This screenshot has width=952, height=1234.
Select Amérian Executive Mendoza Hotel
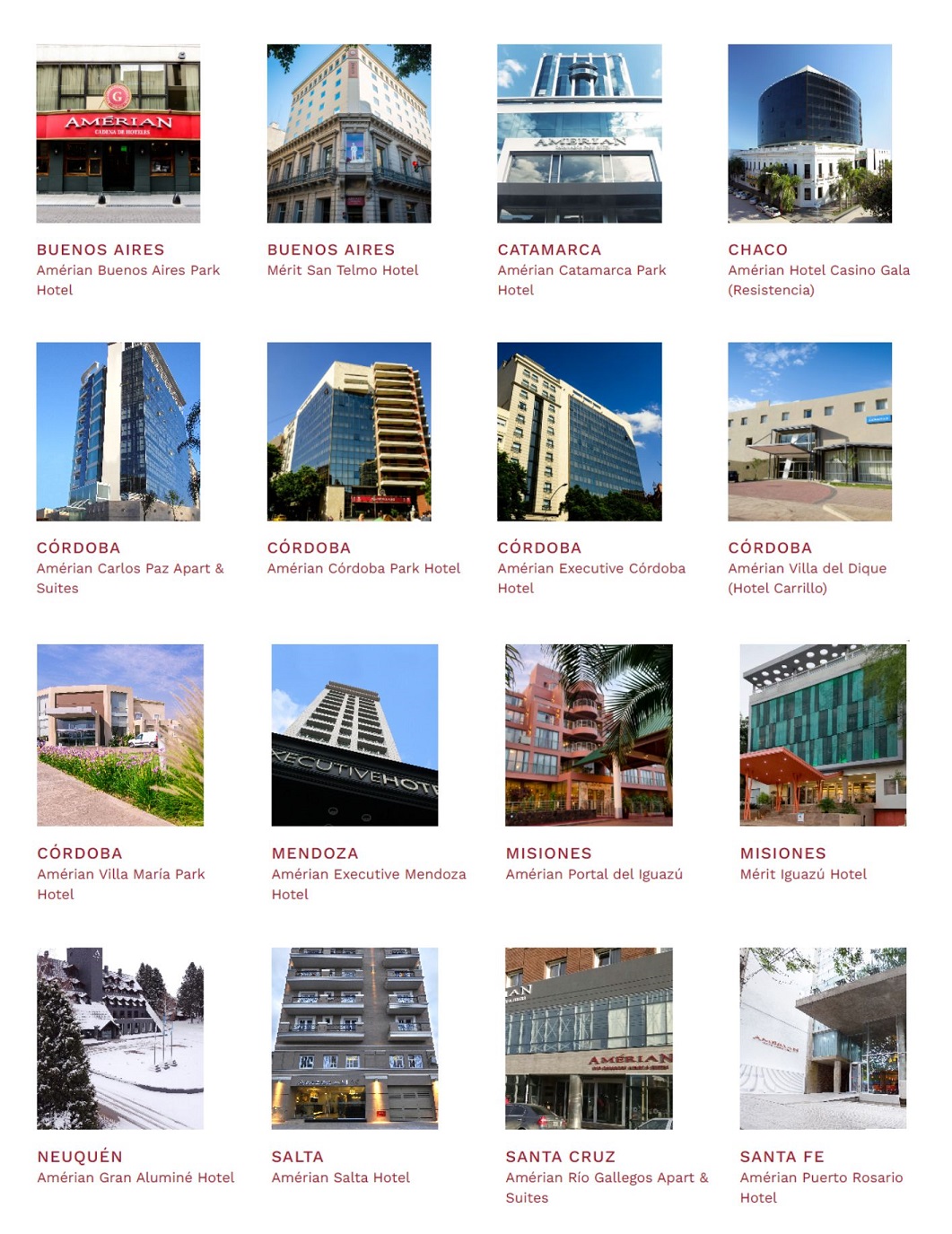click(354, 735)
